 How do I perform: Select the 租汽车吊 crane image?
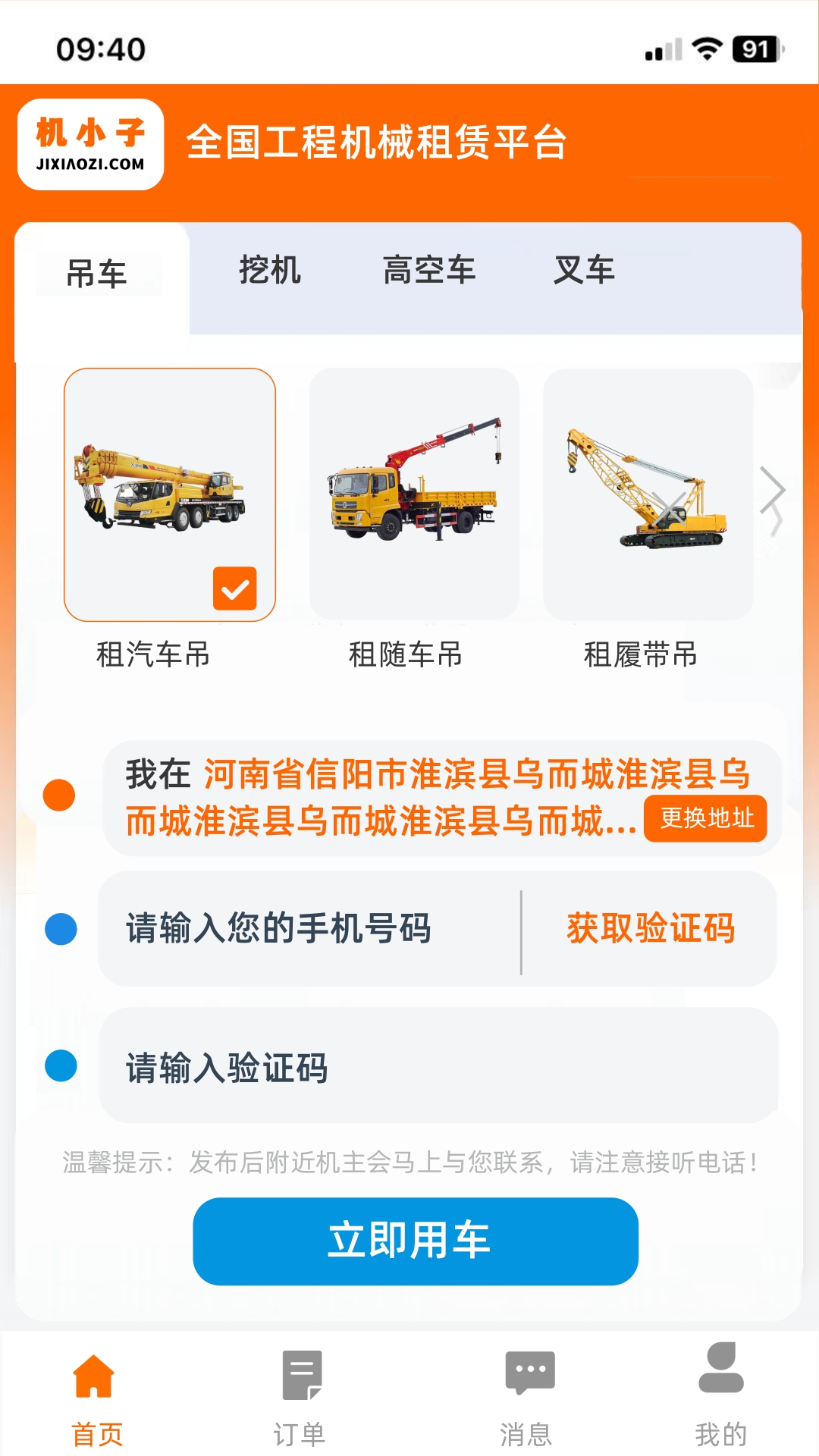(x=170, y=491)
